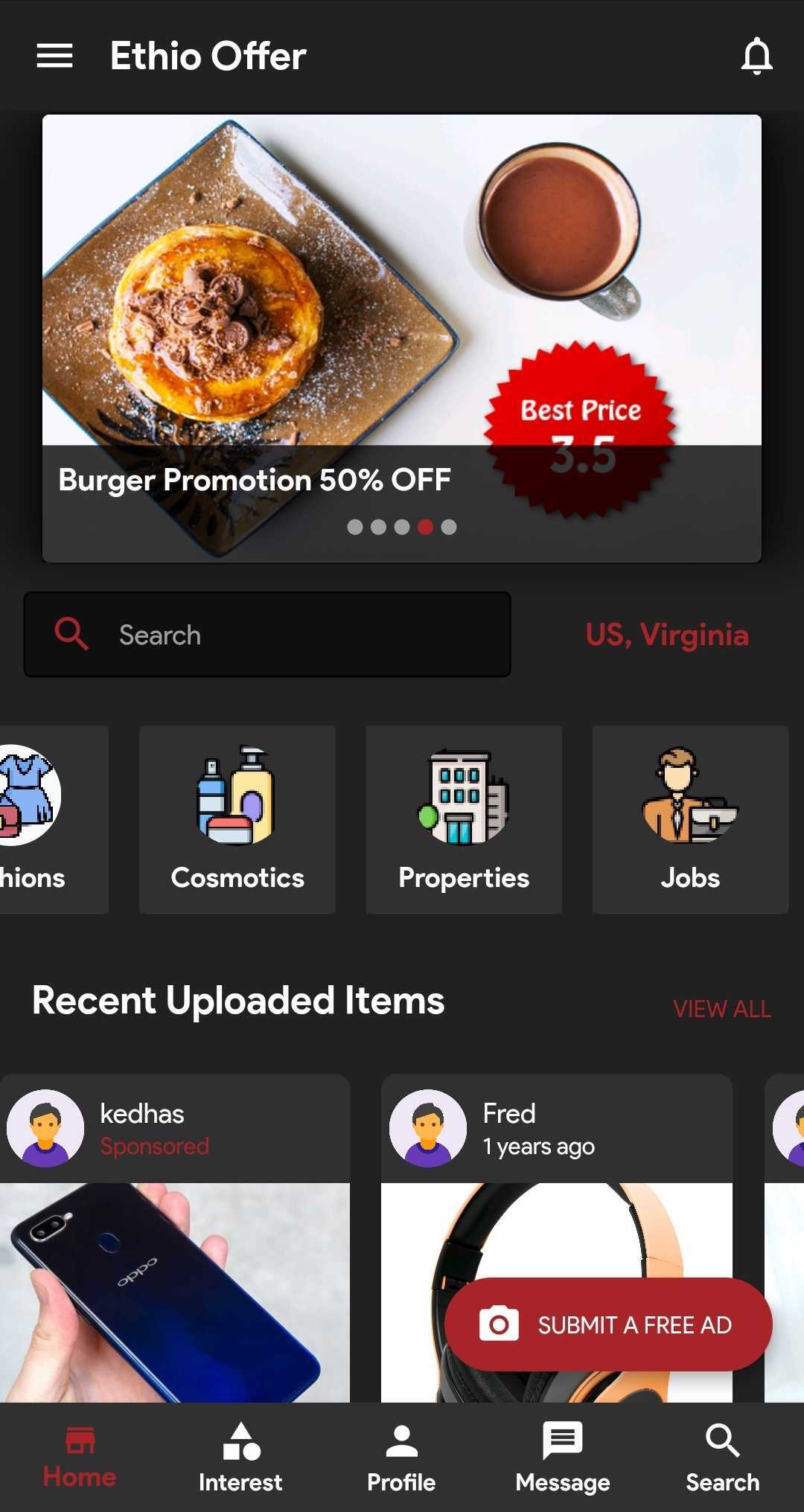This screenshot has width=804, height=1512.
Task: Submit a free ad
Action: coord(608,1324)
